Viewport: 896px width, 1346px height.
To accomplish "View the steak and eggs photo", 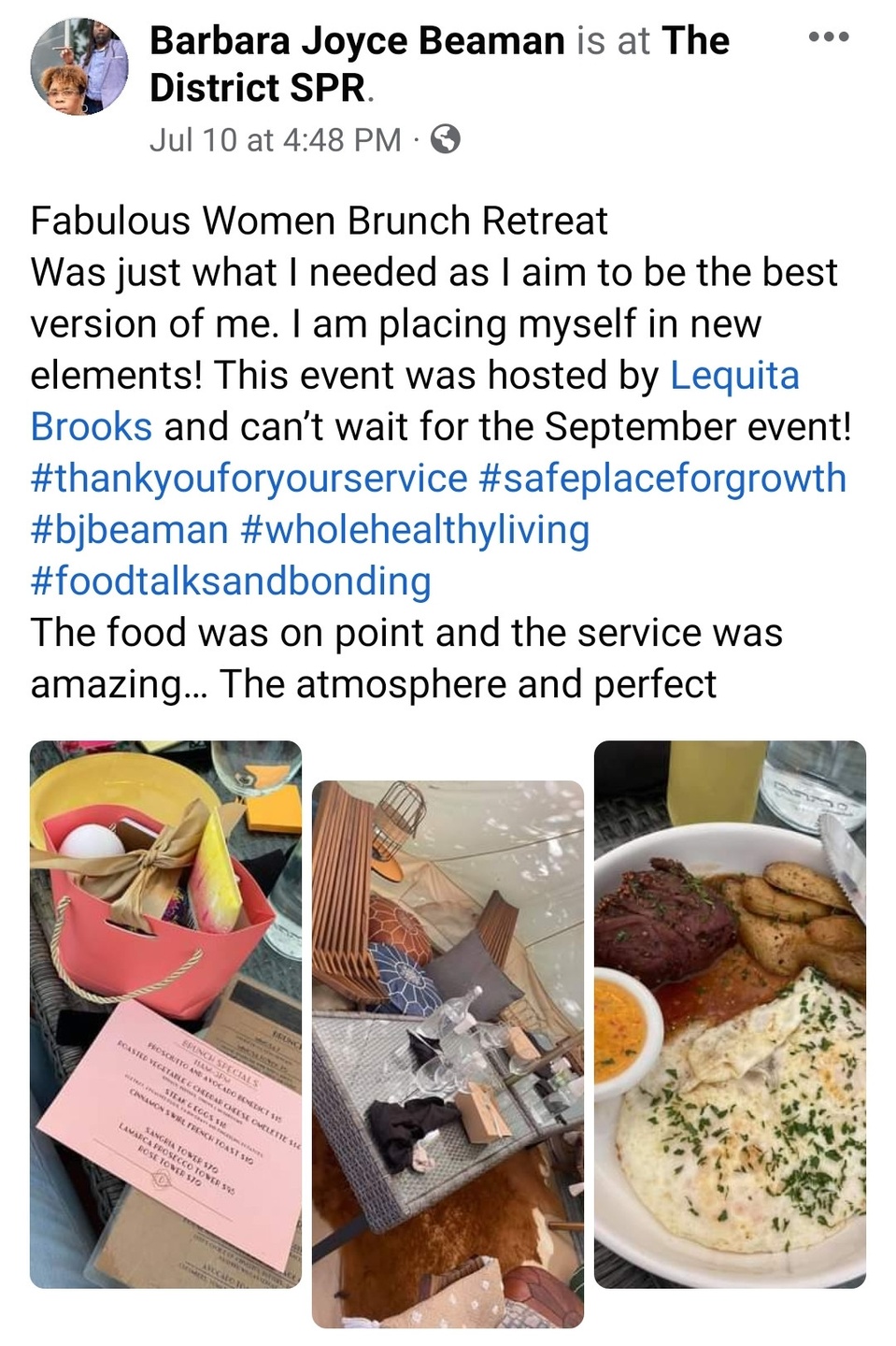I will click(730, 1014).
